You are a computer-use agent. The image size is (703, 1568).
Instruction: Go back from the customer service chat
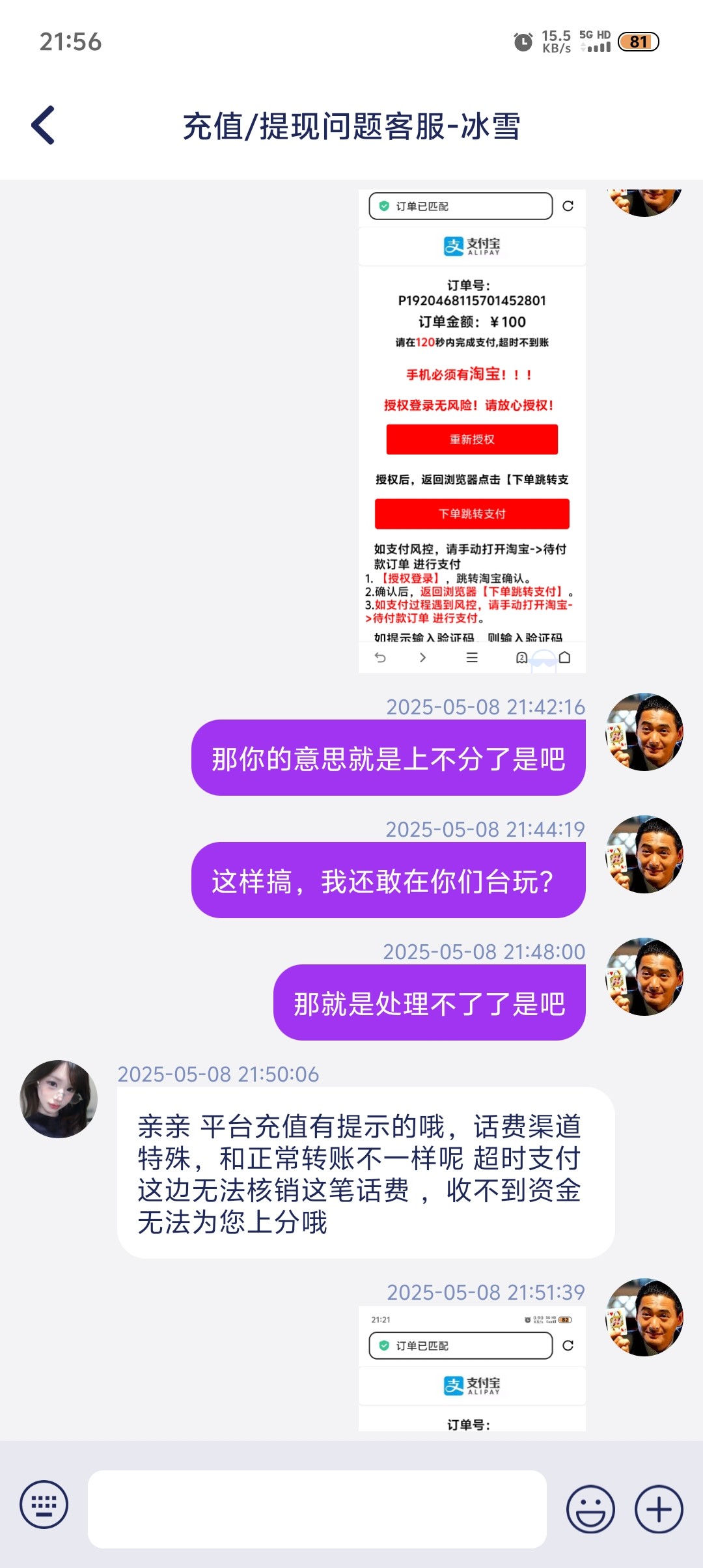point(44,125)
